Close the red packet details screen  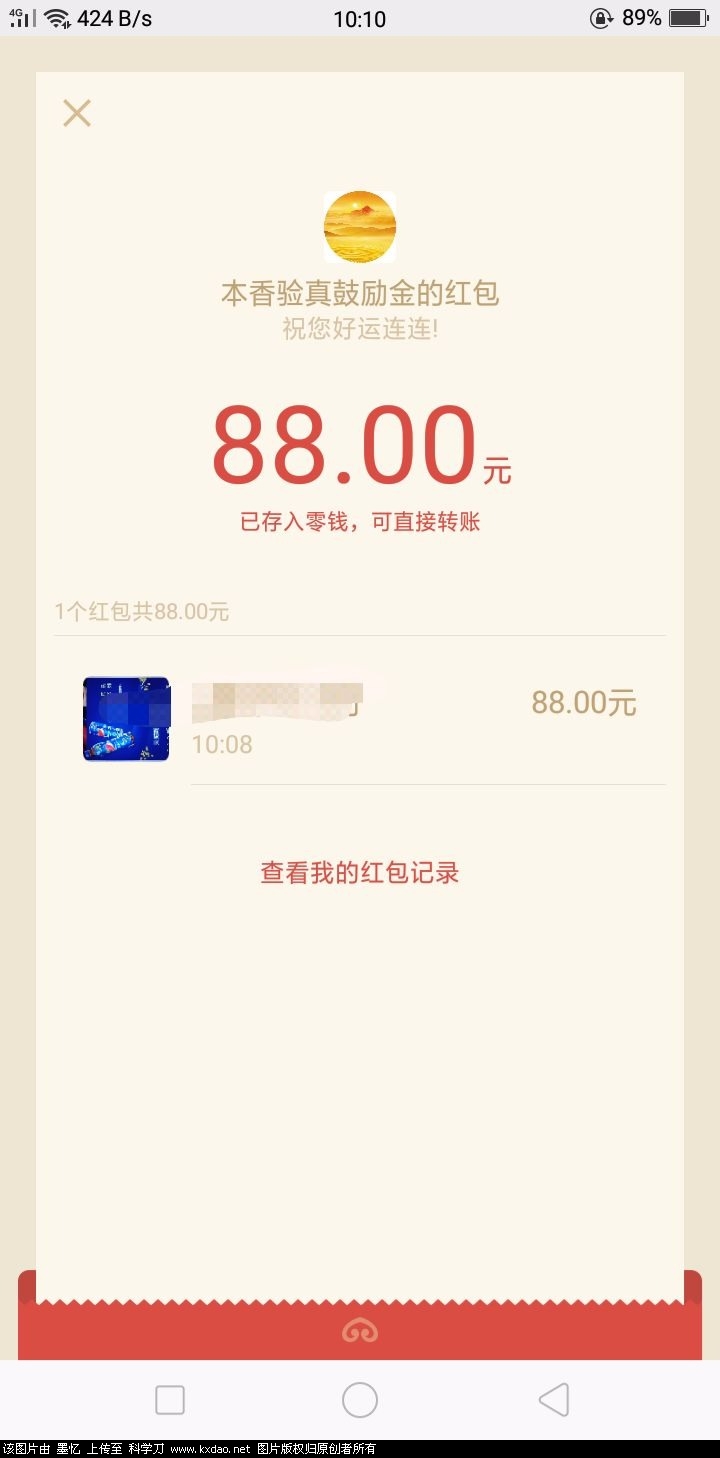[77, 113]
